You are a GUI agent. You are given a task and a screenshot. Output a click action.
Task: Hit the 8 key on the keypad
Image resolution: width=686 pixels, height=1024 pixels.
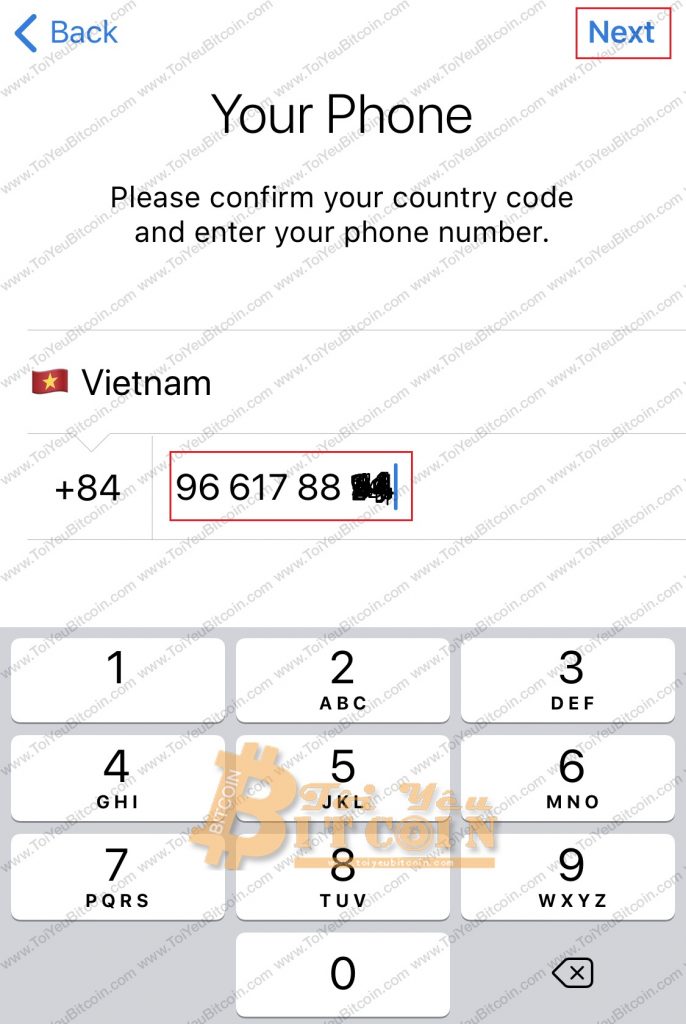coord(343,875)
